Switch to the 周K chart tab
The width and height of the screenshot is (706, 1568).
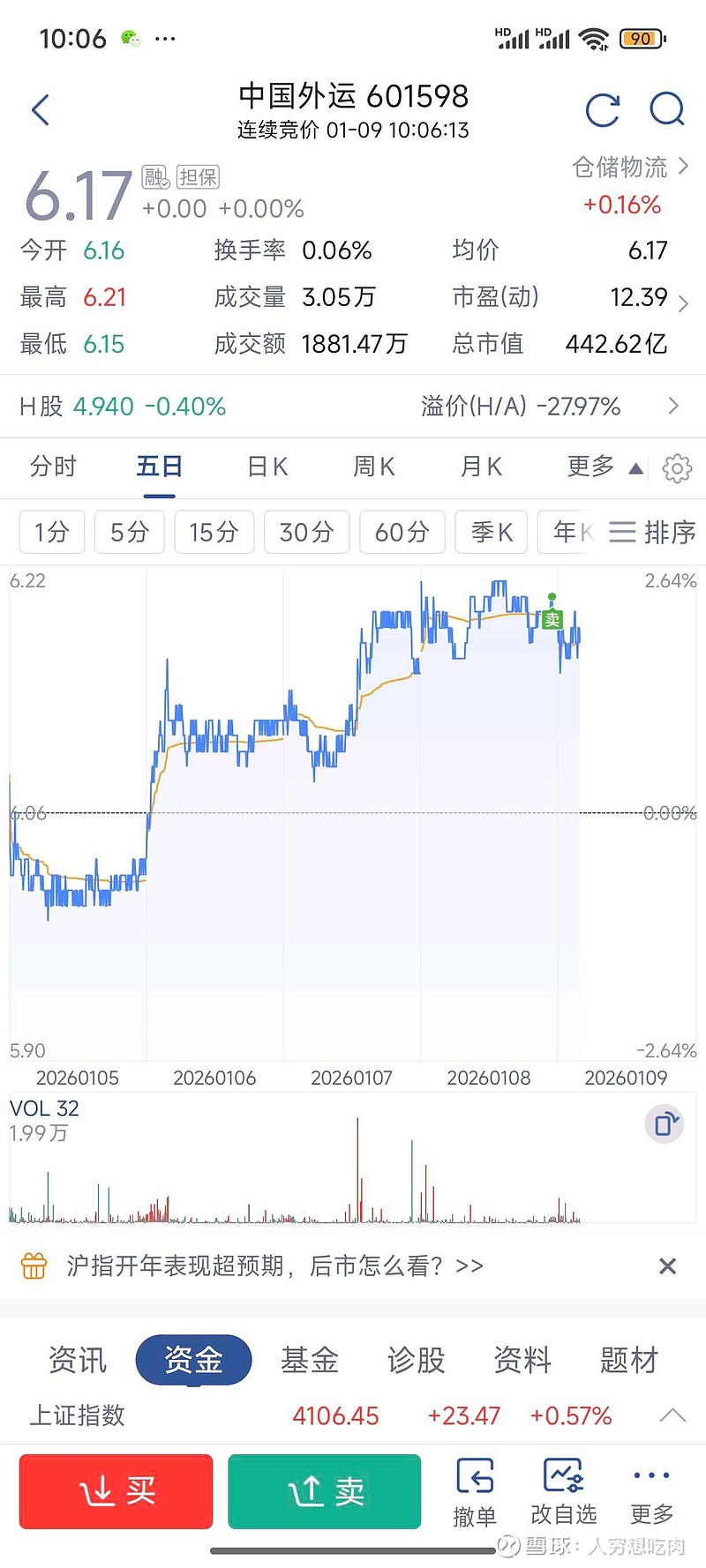[374, 467]
